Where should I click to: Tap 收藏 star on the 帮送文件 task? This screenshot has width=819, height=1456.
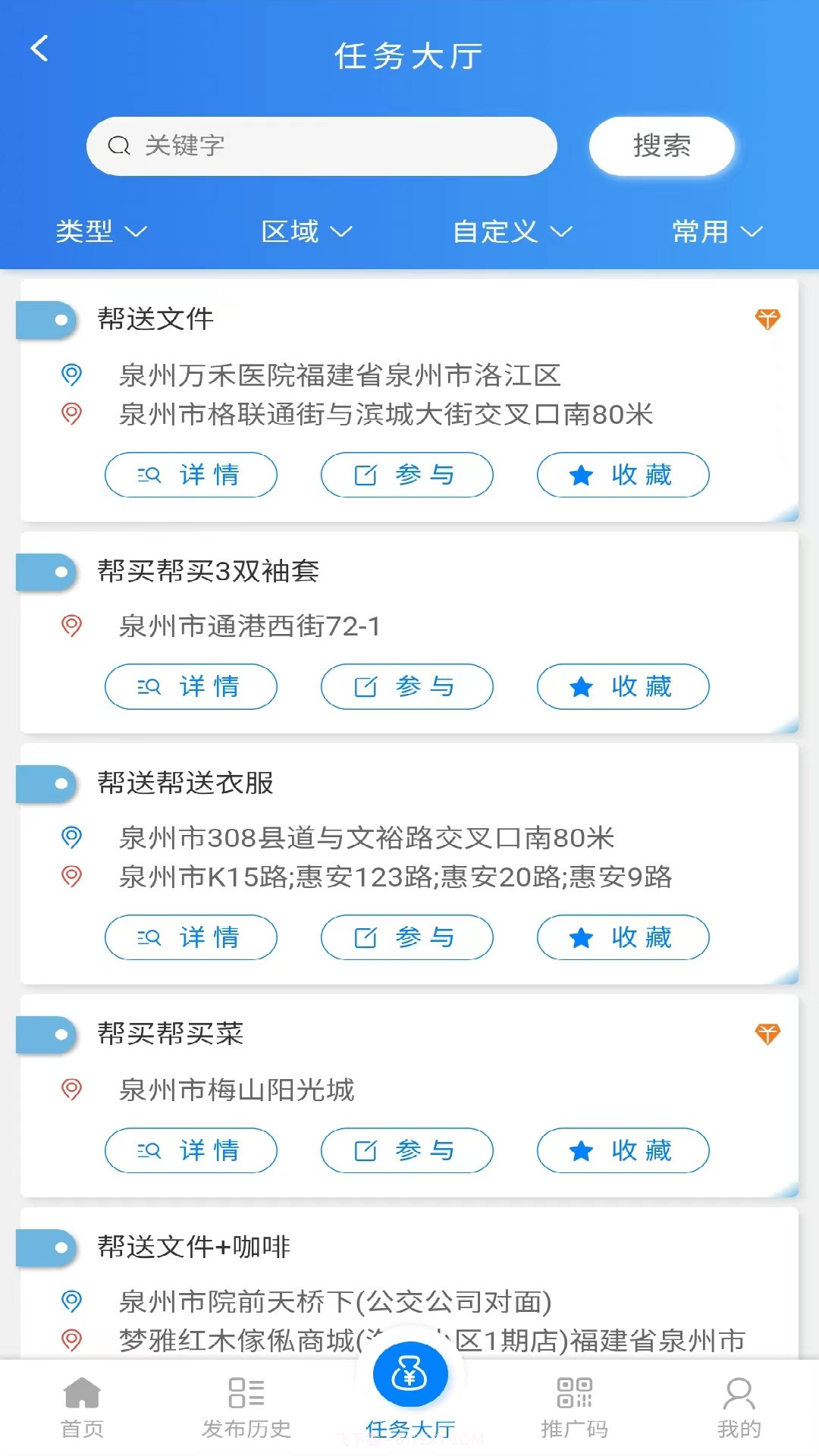pyautogui.click(x=623, y=475)
